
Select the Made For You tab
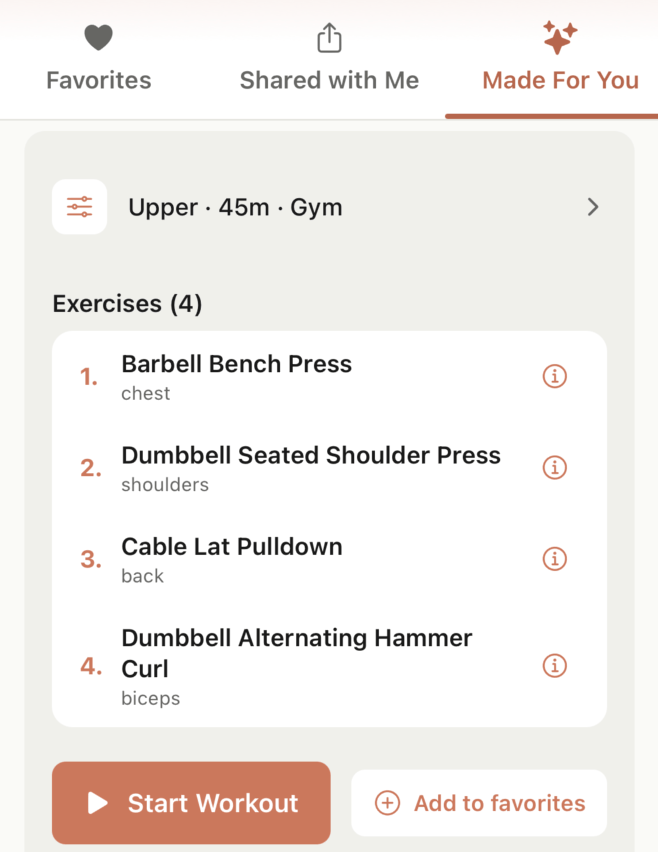tap(560, 60)
